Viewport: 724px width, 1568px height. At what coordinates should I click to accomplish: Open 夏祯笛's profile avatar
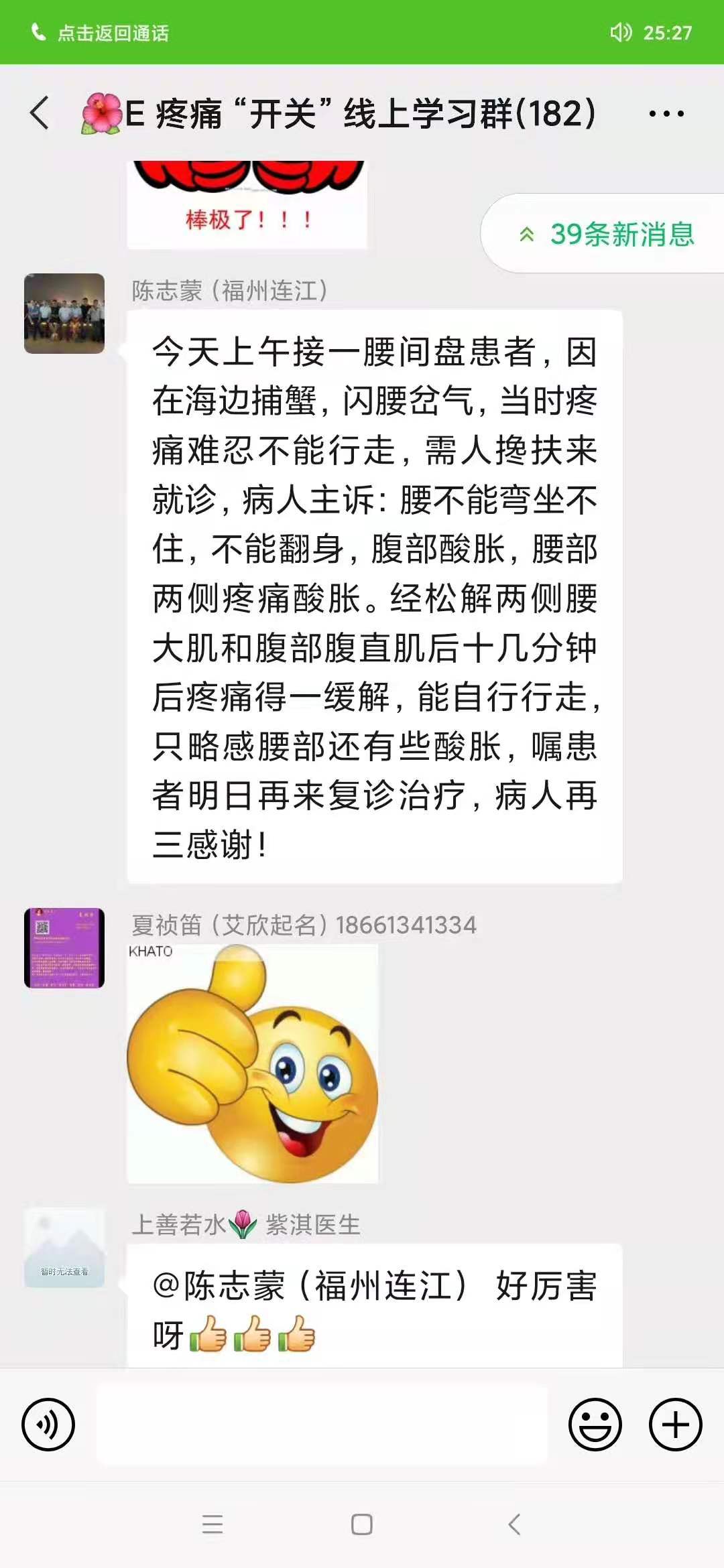click(x=64, y=948)
